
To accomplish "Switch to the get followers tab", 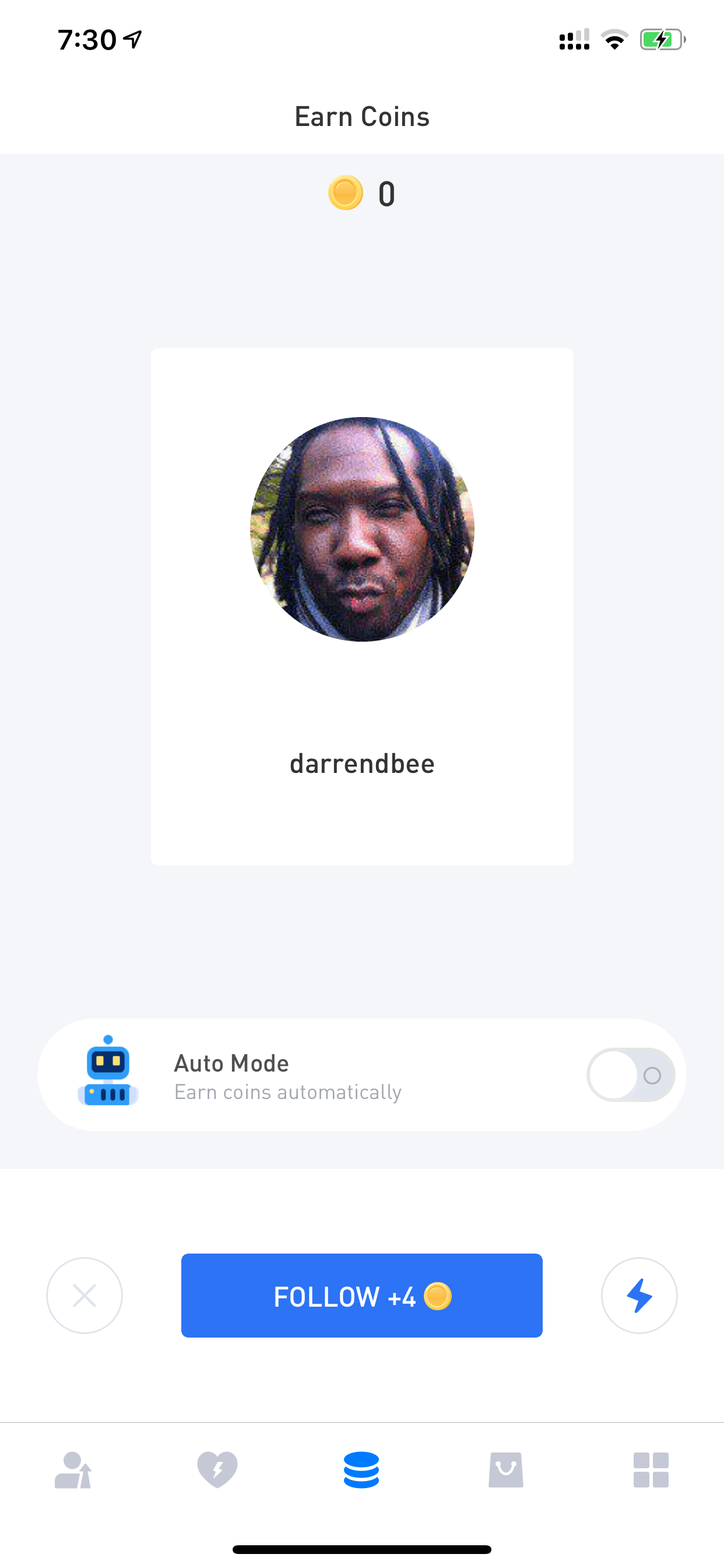I will [x=73, y=1470].
